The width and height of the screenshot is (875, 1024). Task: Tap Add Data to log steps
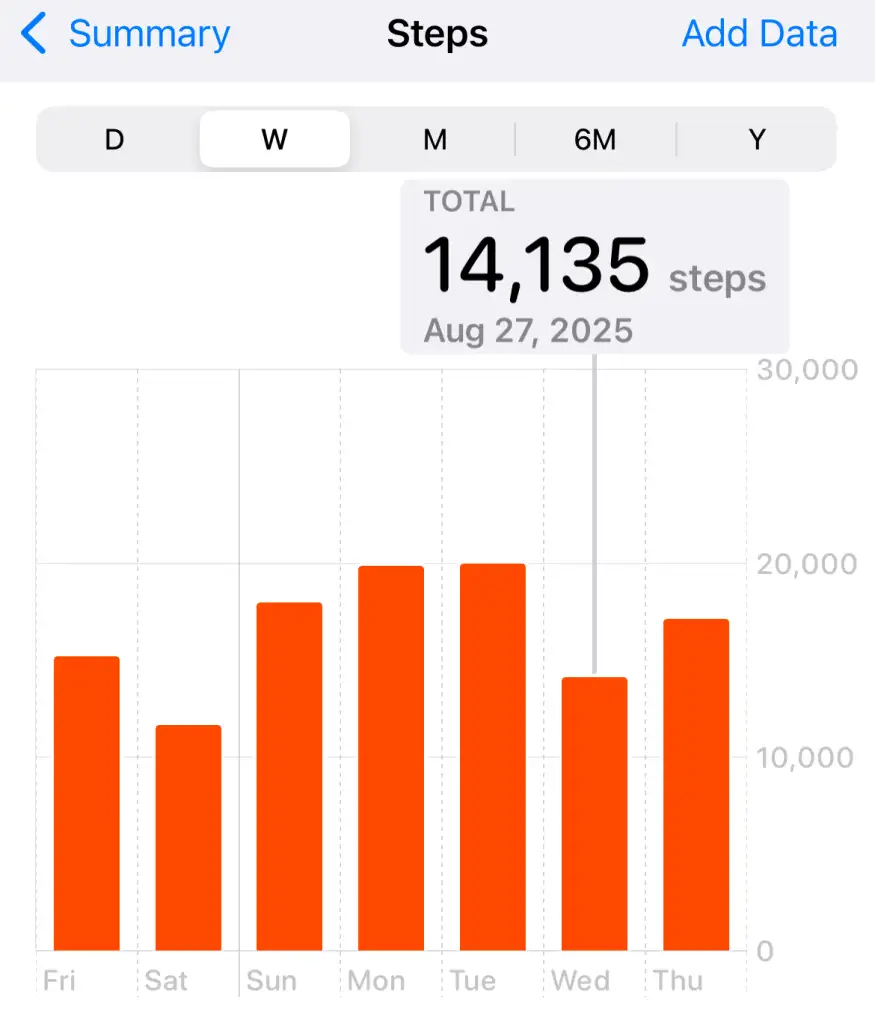pos(759,34)
